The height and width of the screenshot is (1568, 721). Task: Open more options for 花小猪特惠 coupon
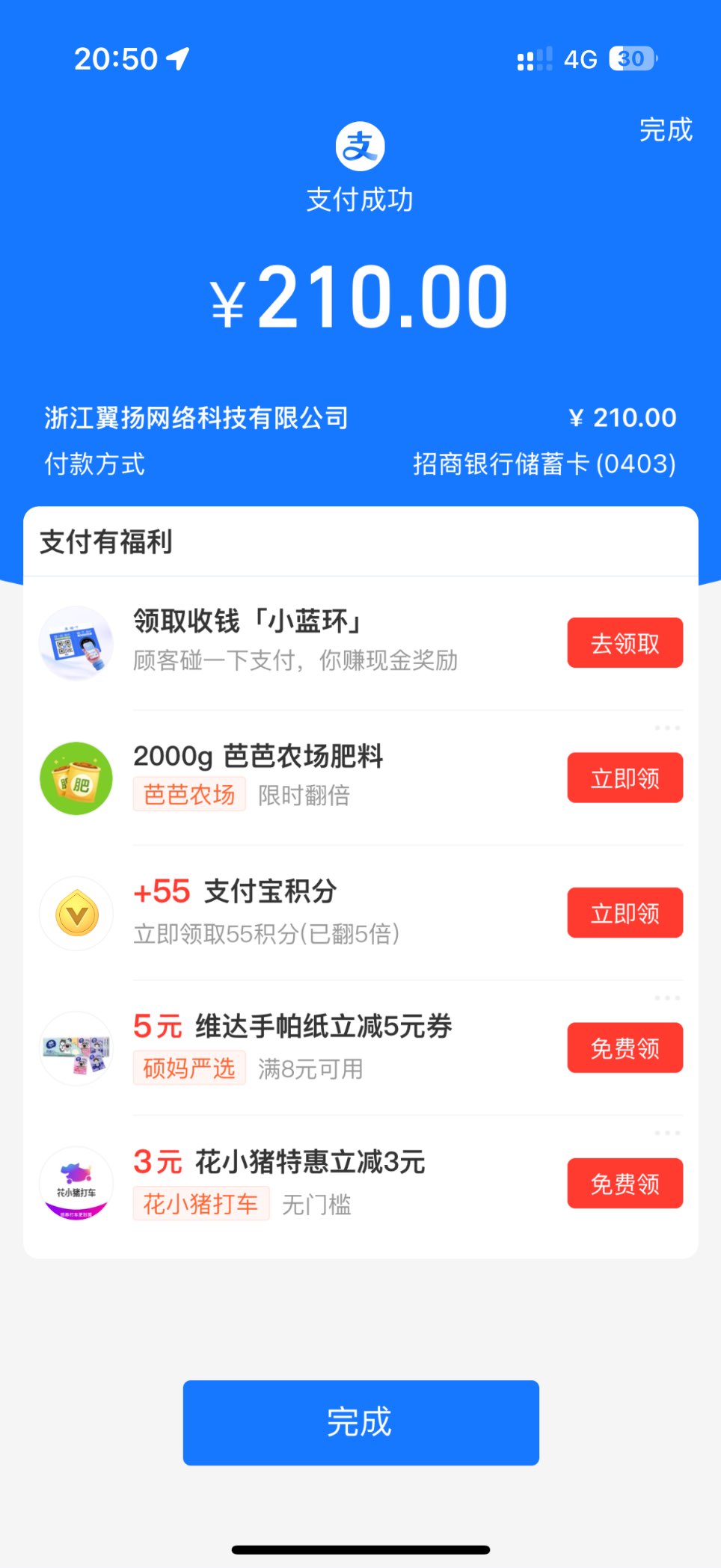[666, 1134]
